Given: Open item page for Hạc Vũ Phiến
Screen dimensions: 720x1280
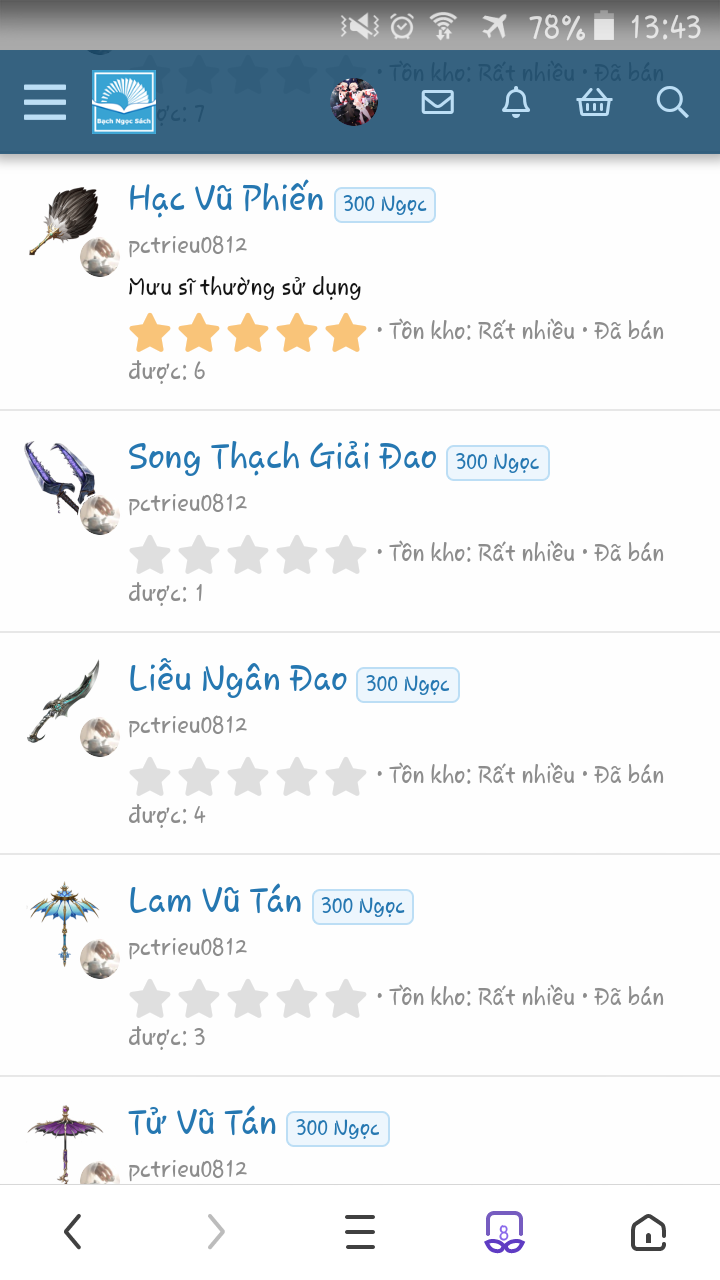Looking at the screenshot, I should point(225,199).
